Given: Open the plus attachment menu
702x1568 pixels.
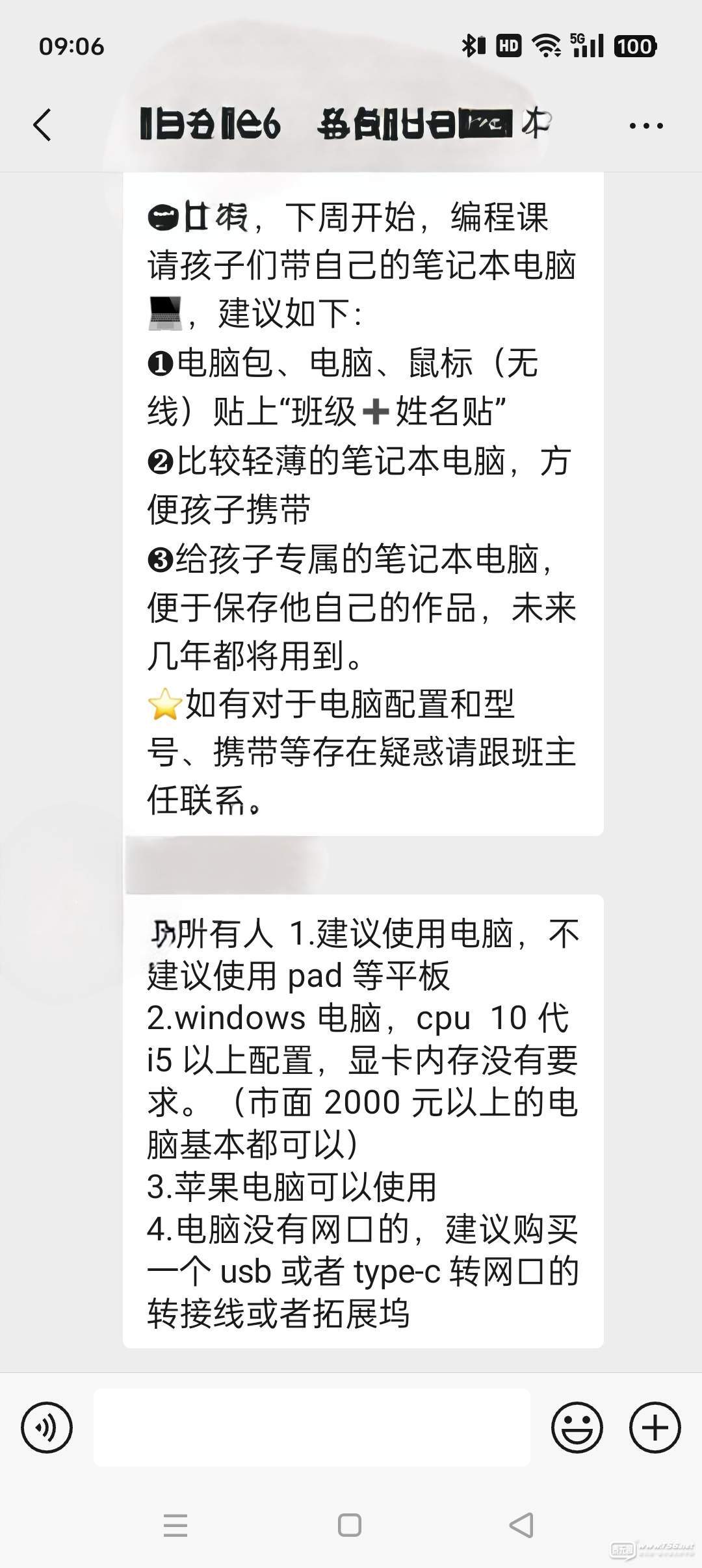Looking at the screenshot, I should click(x=655, y=1428).
